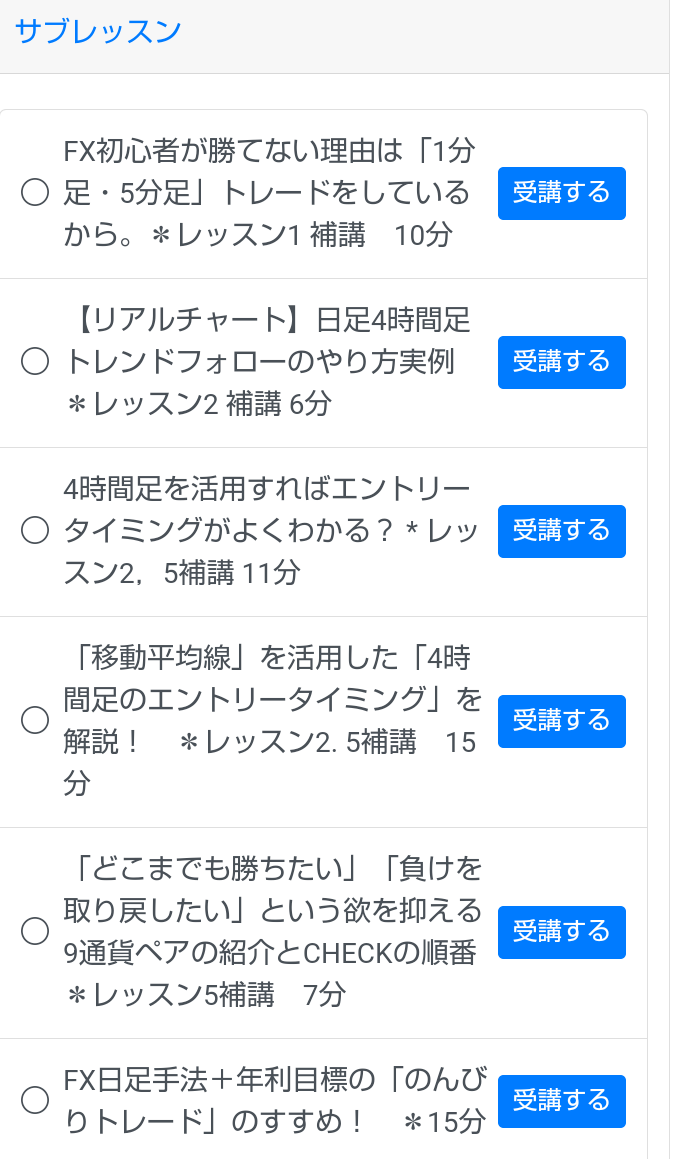The height and width of the screenshot is (1159, 683).
Task: Tap 受講する for the 1分足・5分足 lesson
Action: [x=561, y=193]
